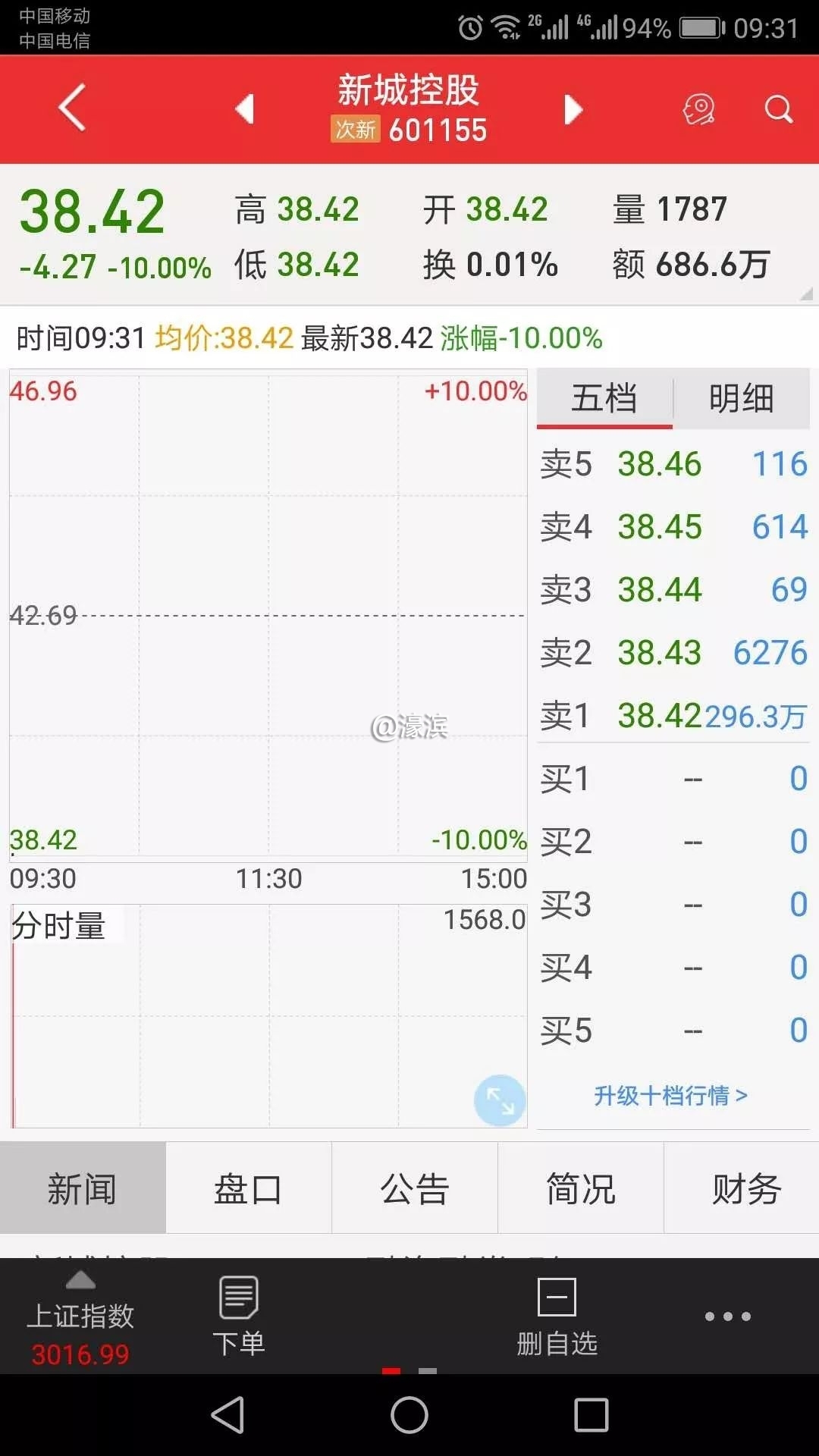Remove stock via 删自选
The width and height of the screenshot is (819, 1456).
coord(557,1316)
